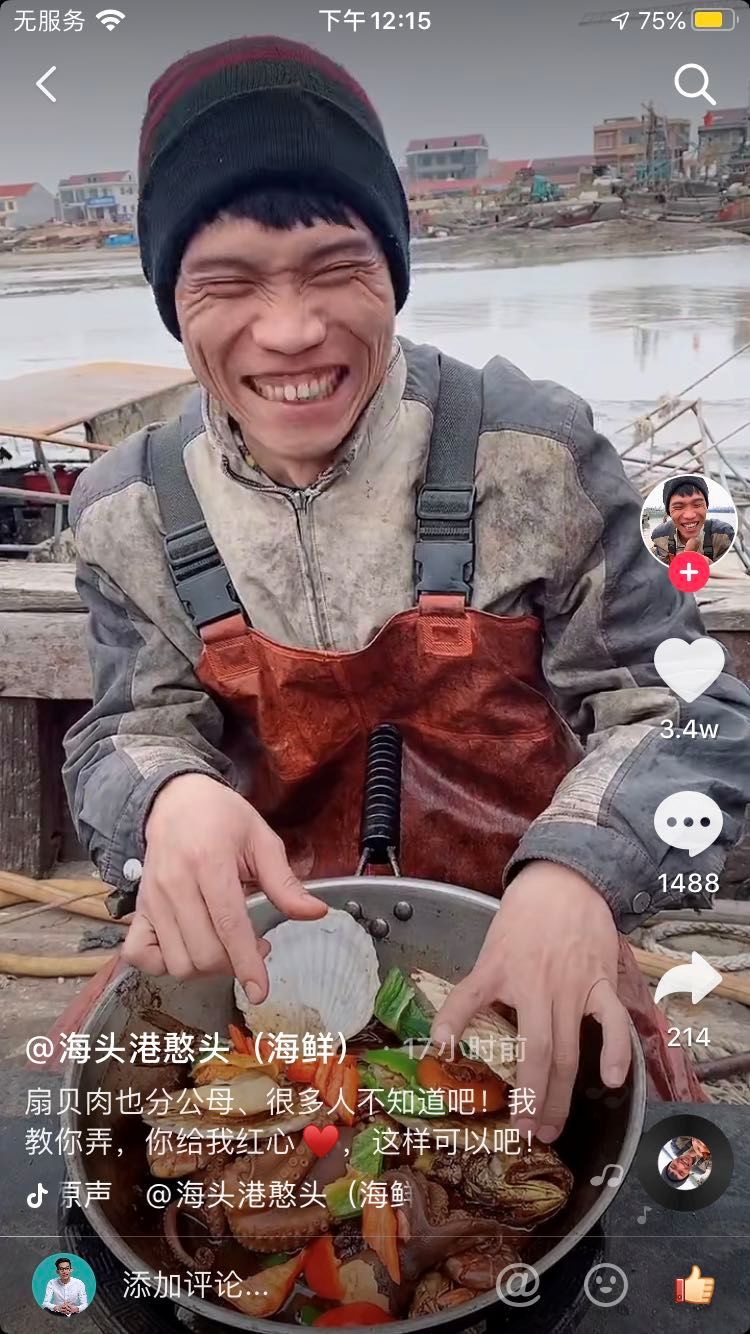Tap the username @海头港憨头（海鲜）
Viewport: 750px width, 1334px height.
point(190,1048)
